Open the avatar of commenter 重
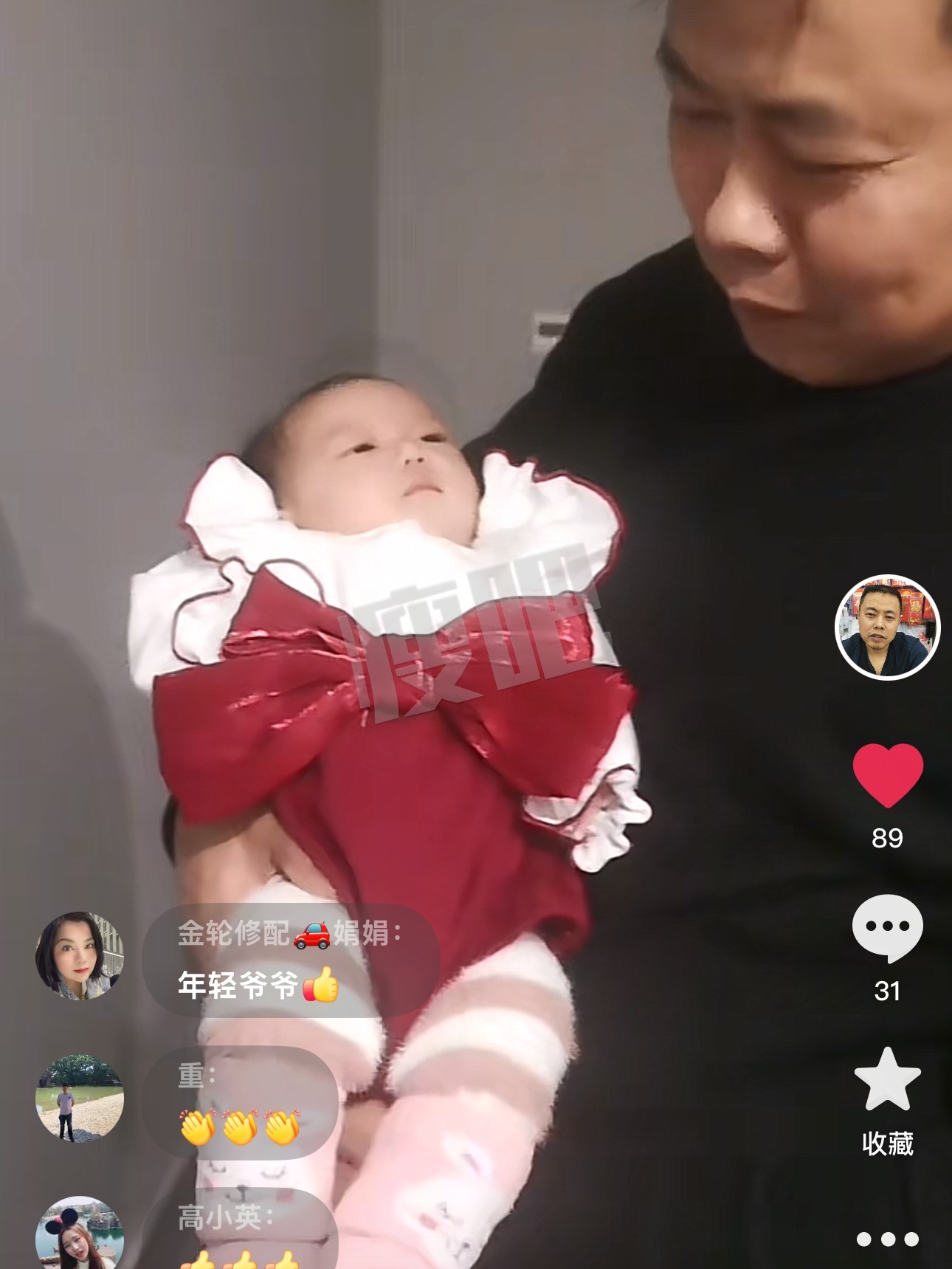The width and height of the screenshot is (952, 1269). click(80, 1098)
